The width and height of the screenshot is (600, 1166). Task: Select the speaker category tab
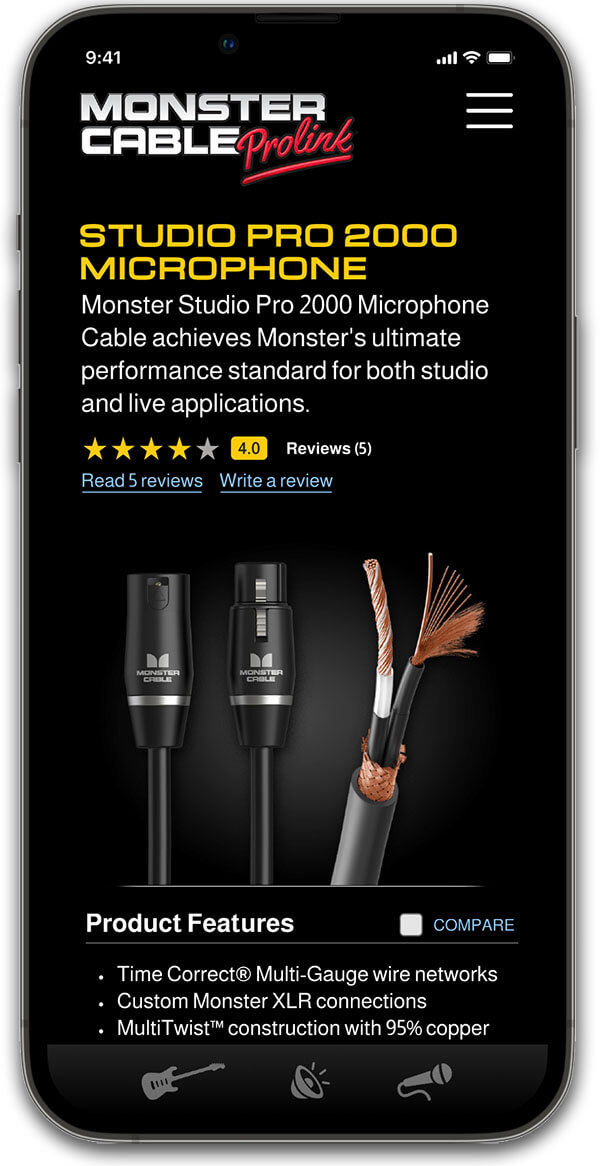(309, 1082)
